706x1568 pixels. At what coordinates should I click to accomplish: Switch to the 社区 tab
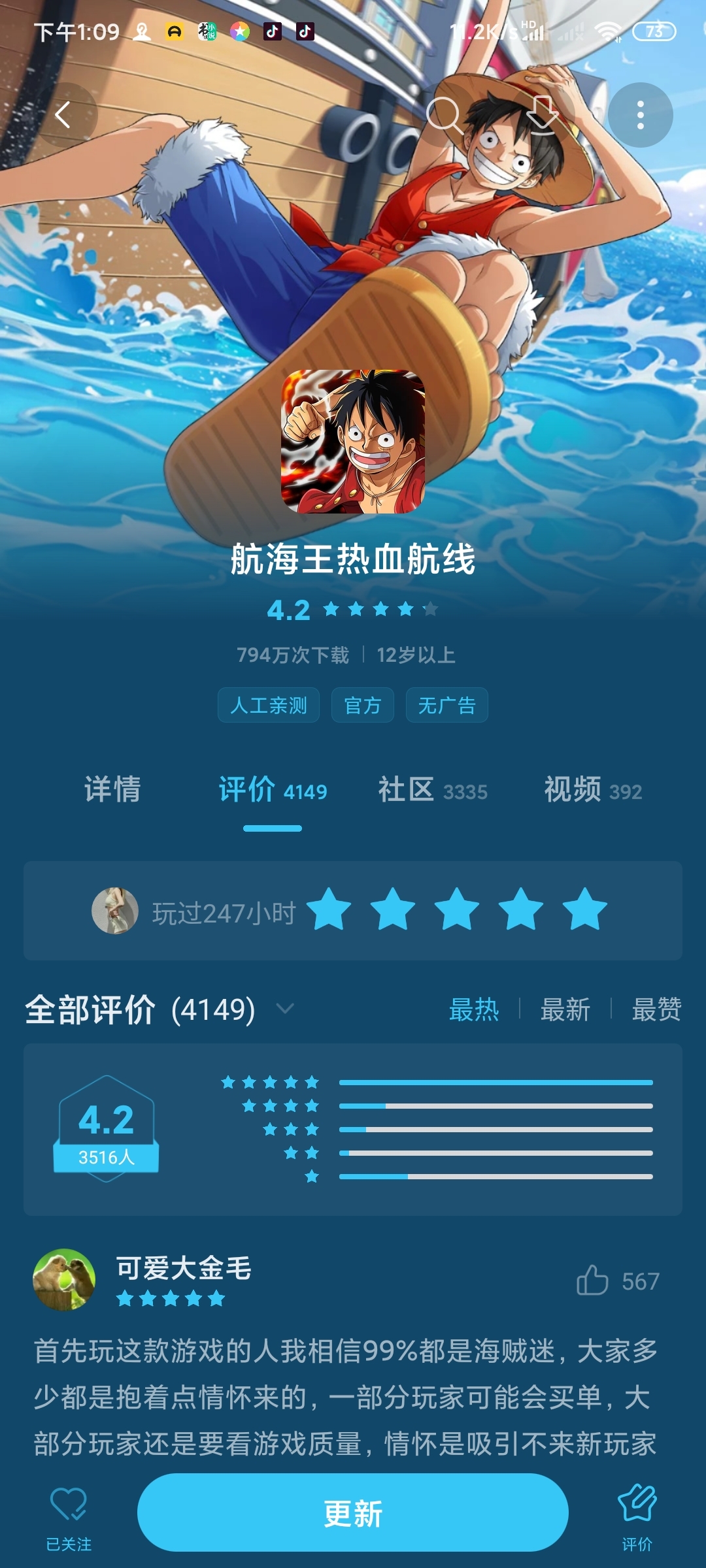coord(432,789)
